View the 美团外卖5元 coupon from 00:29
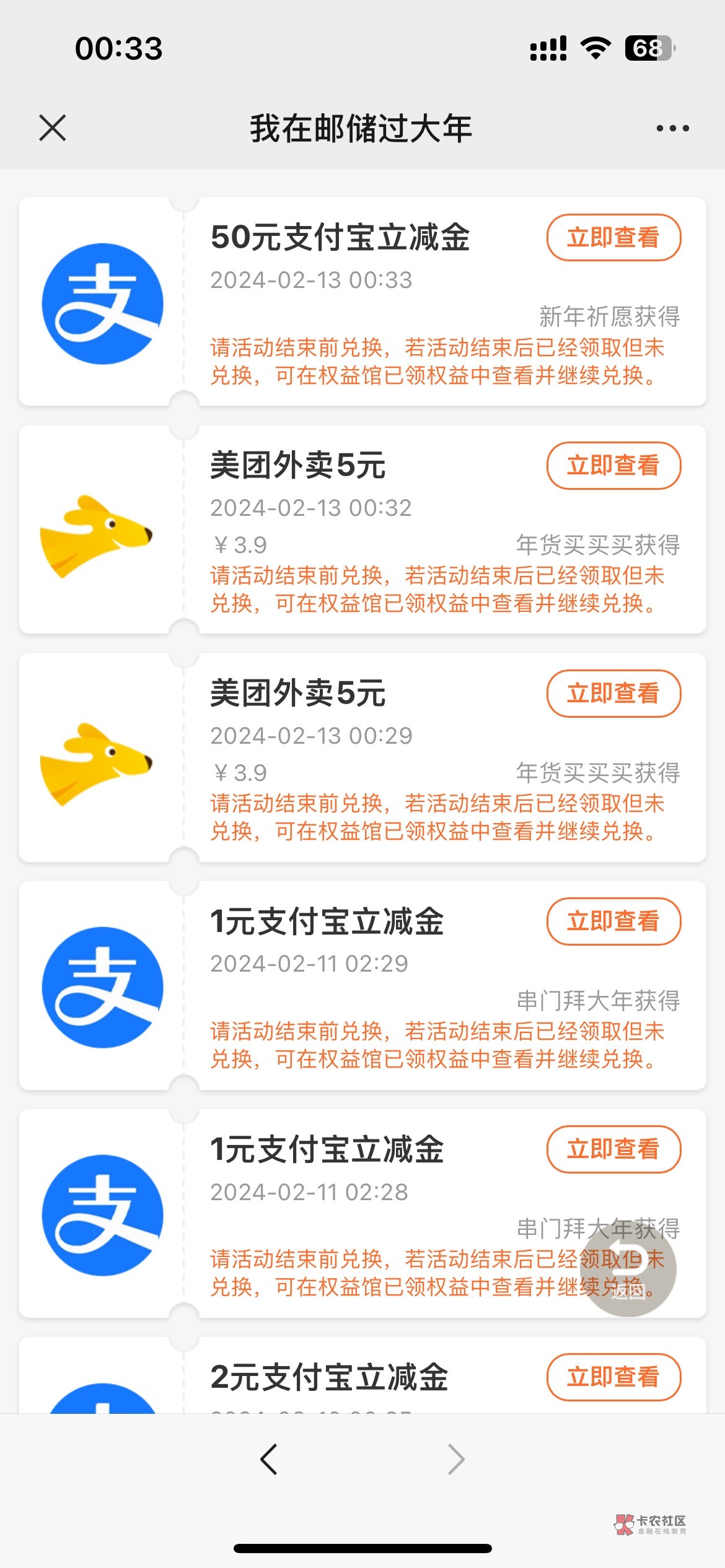The width and height of the screenshot is (725, 1568). [x=613, y=694]
